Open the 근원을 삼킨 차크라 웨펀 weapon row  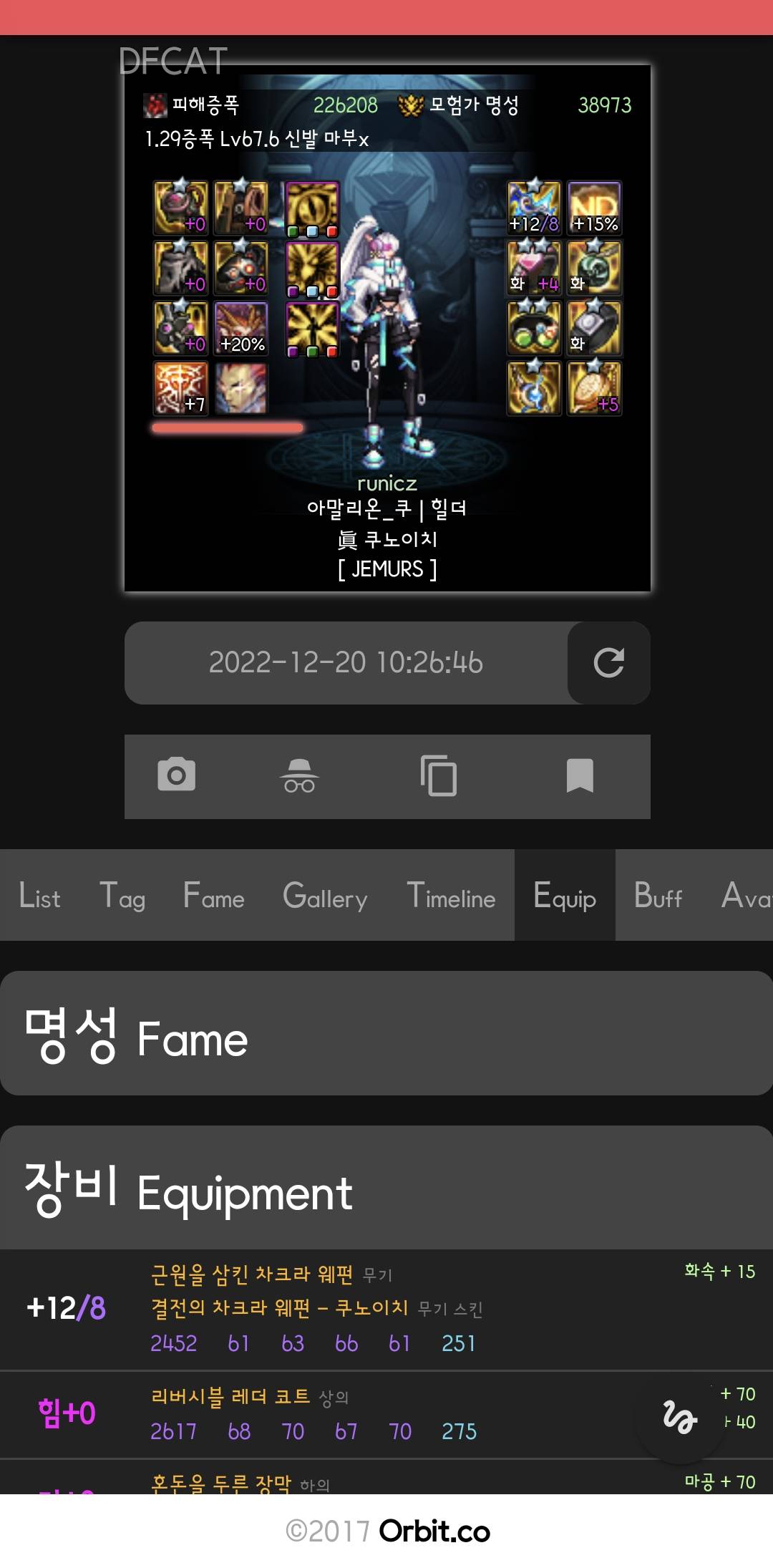pyautogui.click(x=386, y=1310)
